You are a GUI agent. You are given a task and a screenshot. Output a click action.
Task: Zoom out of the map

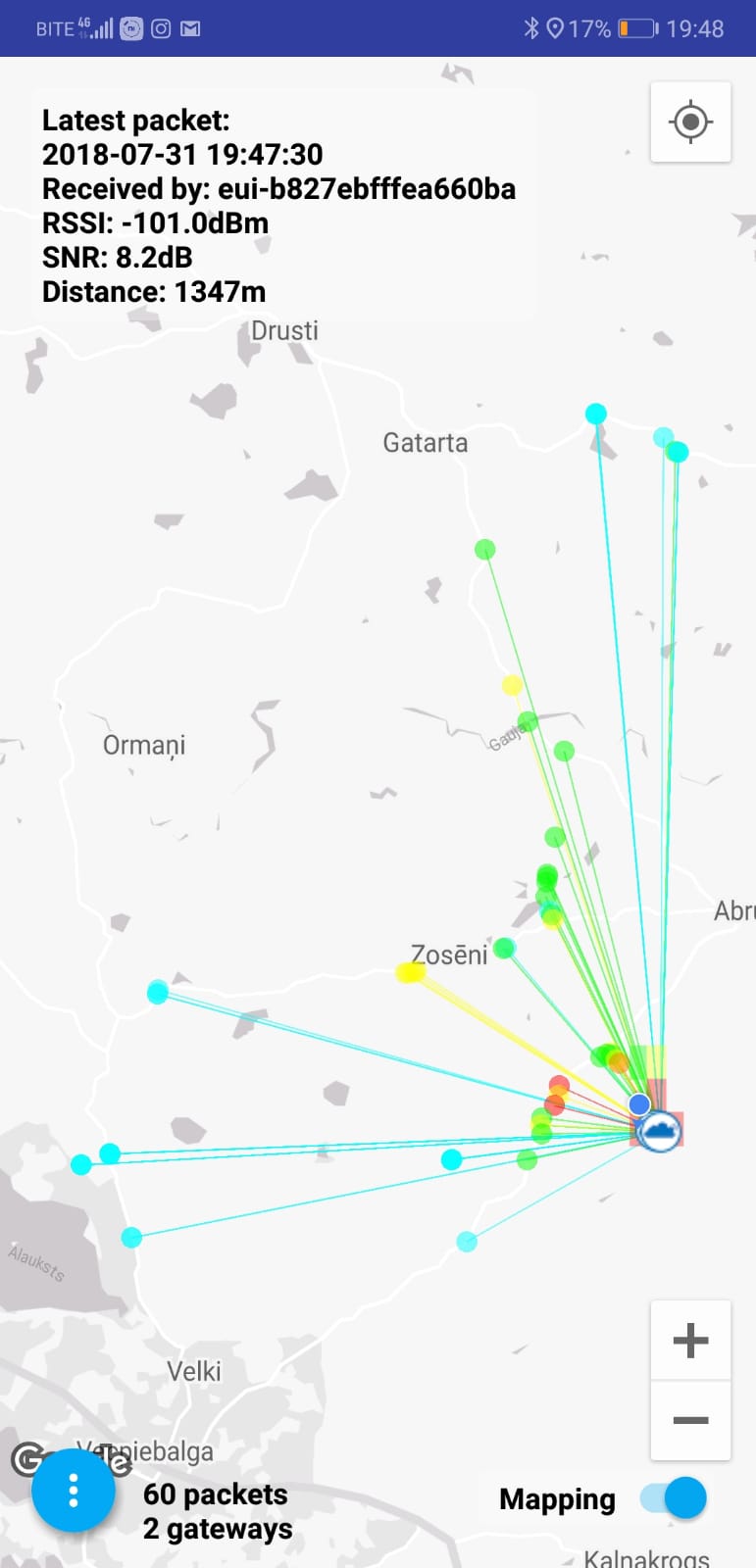pyautogui.click(x=690, y=1420)
